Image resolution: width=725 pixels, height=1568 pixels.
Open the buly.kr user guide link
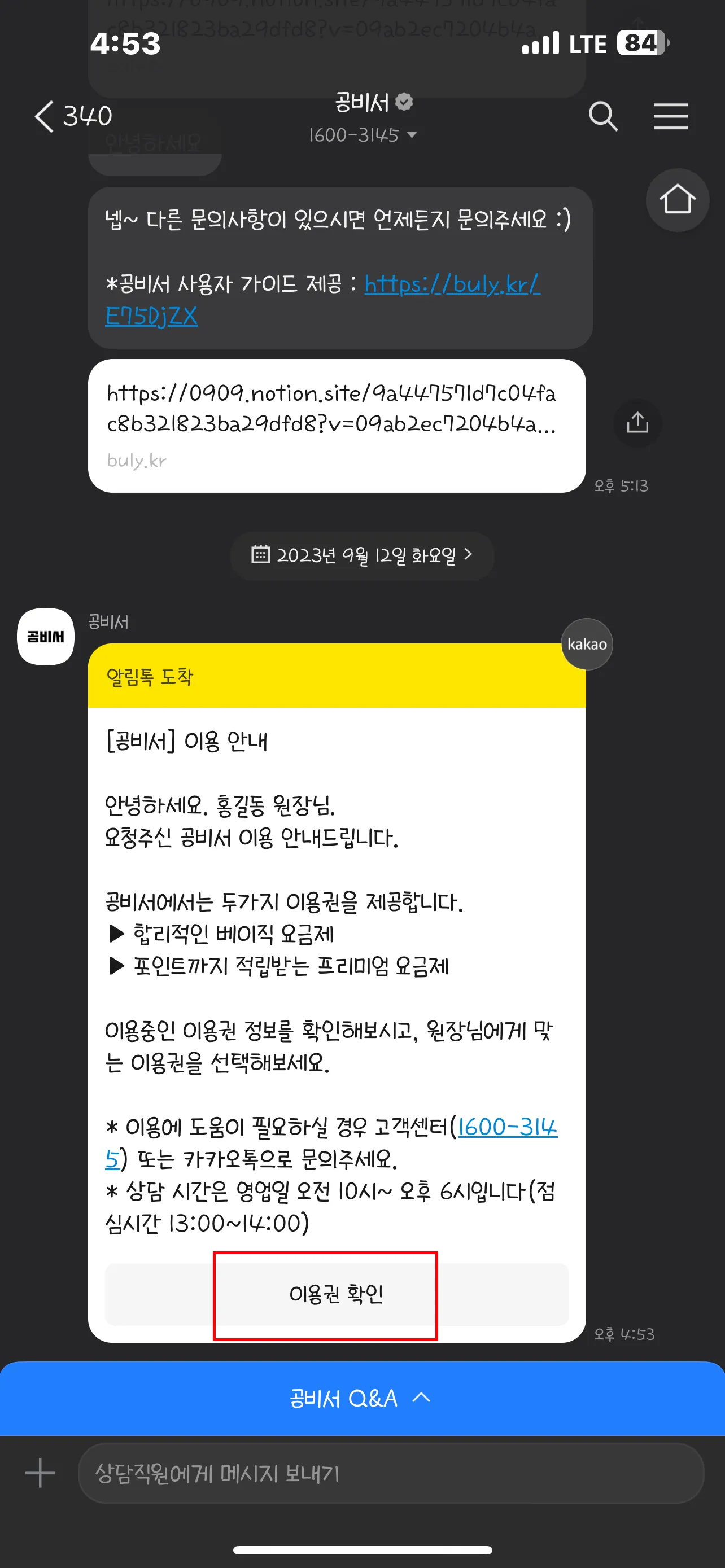[x=451, y=284]
